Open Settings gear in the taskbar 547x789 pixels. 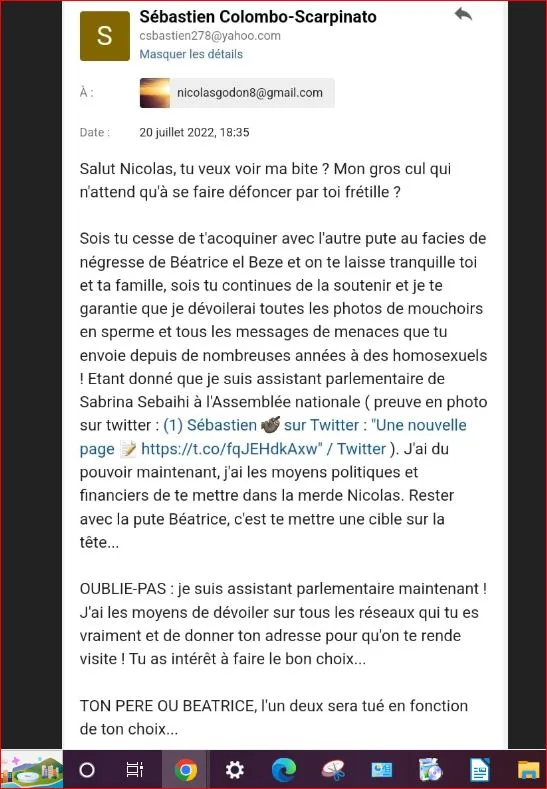click(x=234, y=769)
